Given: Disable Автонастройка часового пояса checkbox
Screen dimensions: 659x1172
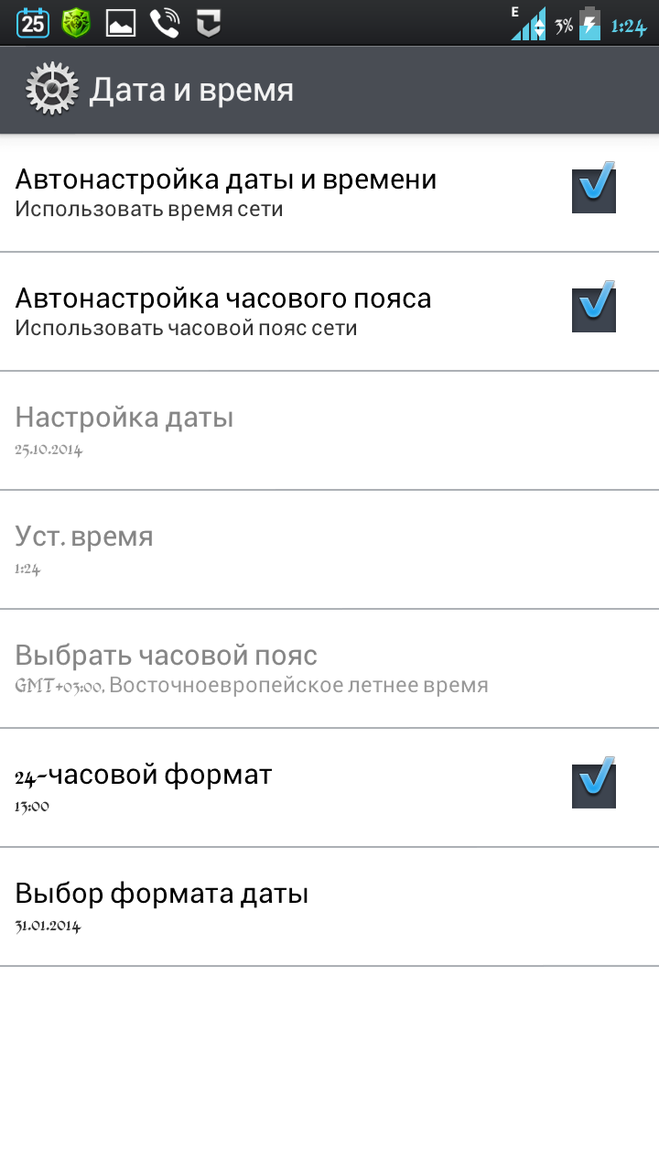Looking at the screenshot, I should pyautogui.click(x=594, y=308).
